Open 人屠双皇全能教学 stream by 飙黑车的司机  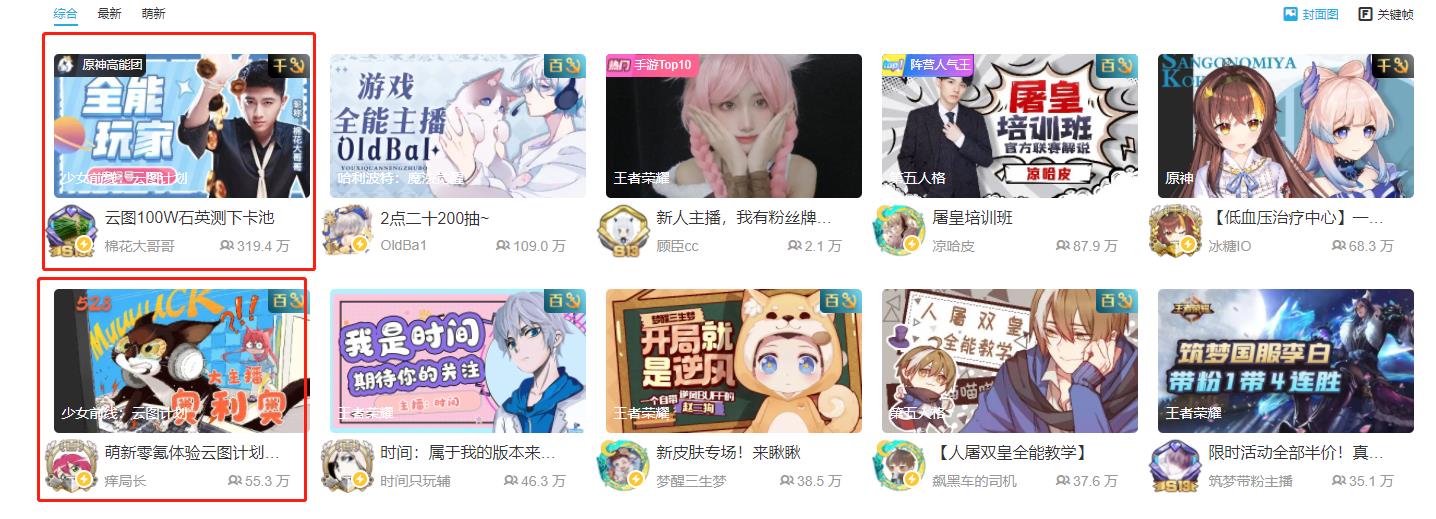(1010, 361)
